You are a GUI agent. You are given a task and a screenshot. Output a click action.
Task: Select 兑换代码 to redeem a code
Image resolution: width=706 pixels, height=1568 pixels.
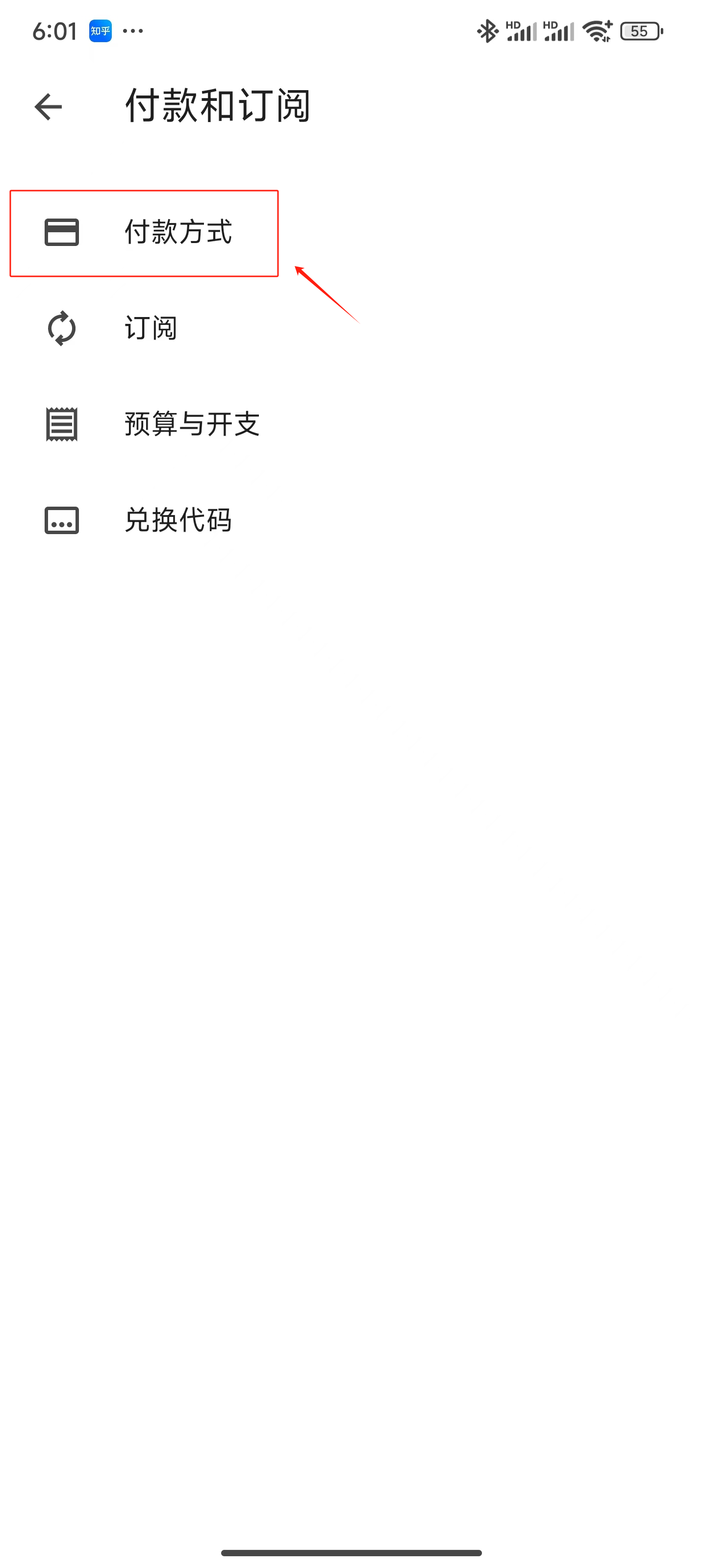tap(353, 520)
